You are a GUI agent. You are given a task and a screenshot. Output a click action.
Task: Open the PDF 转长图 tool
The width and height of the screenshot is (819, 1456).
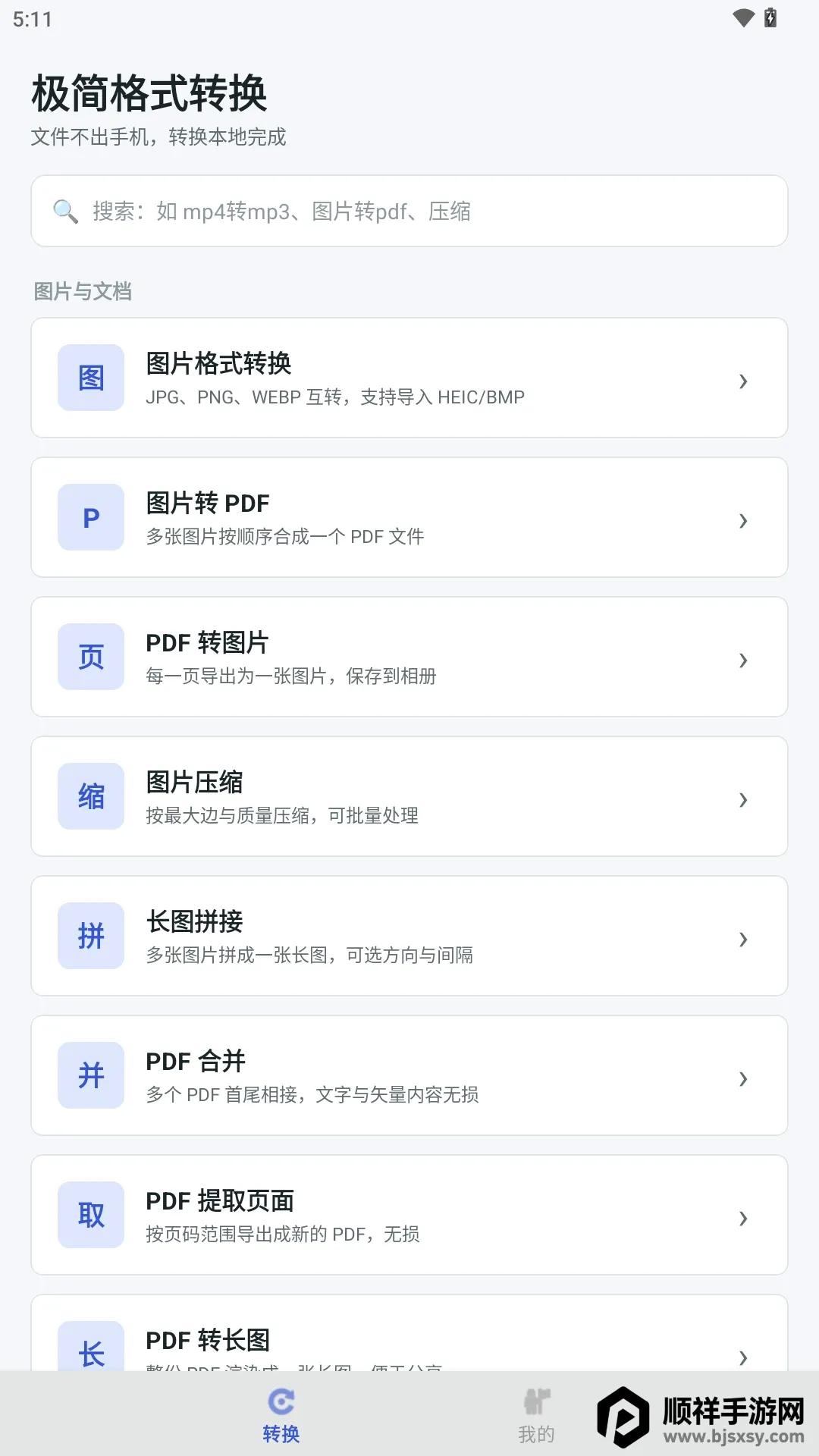(x=409, y=1332)
